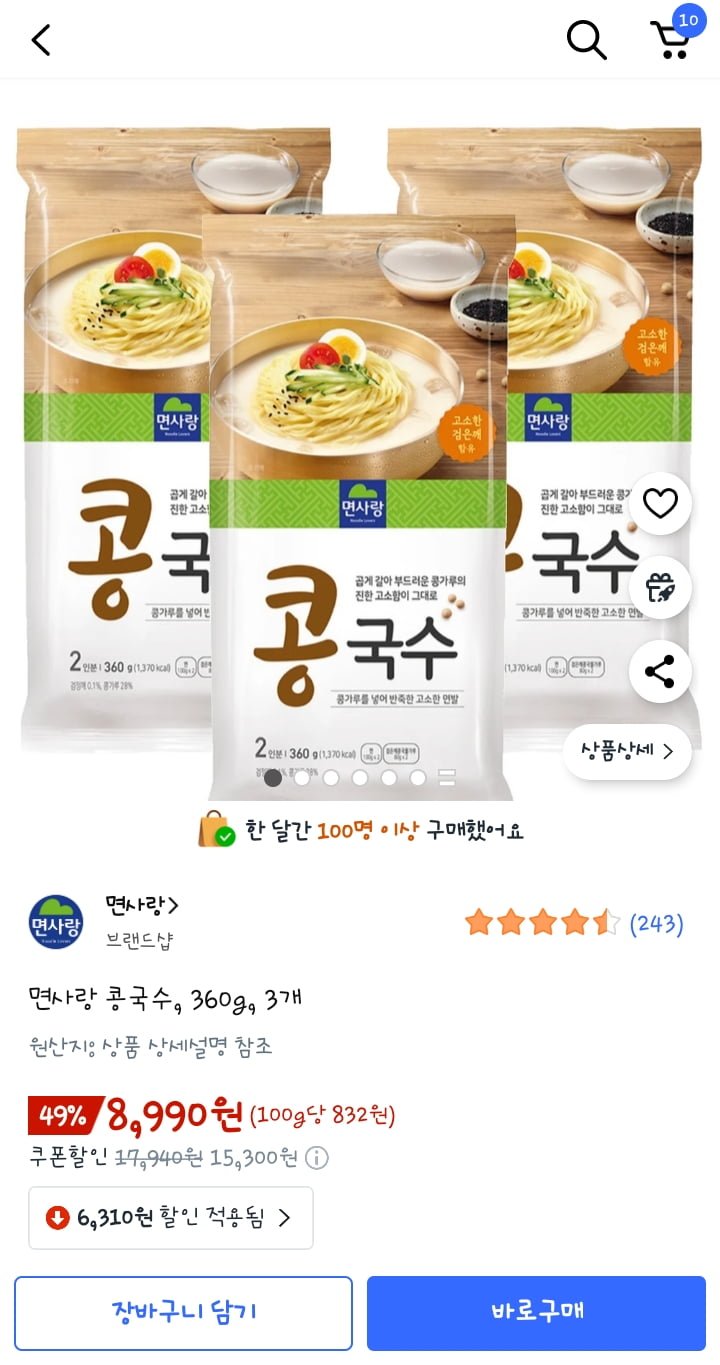The width and height of the screenshot is (720, 1365).
Task: Show coupon price info icon
Action: (316, 1158)
